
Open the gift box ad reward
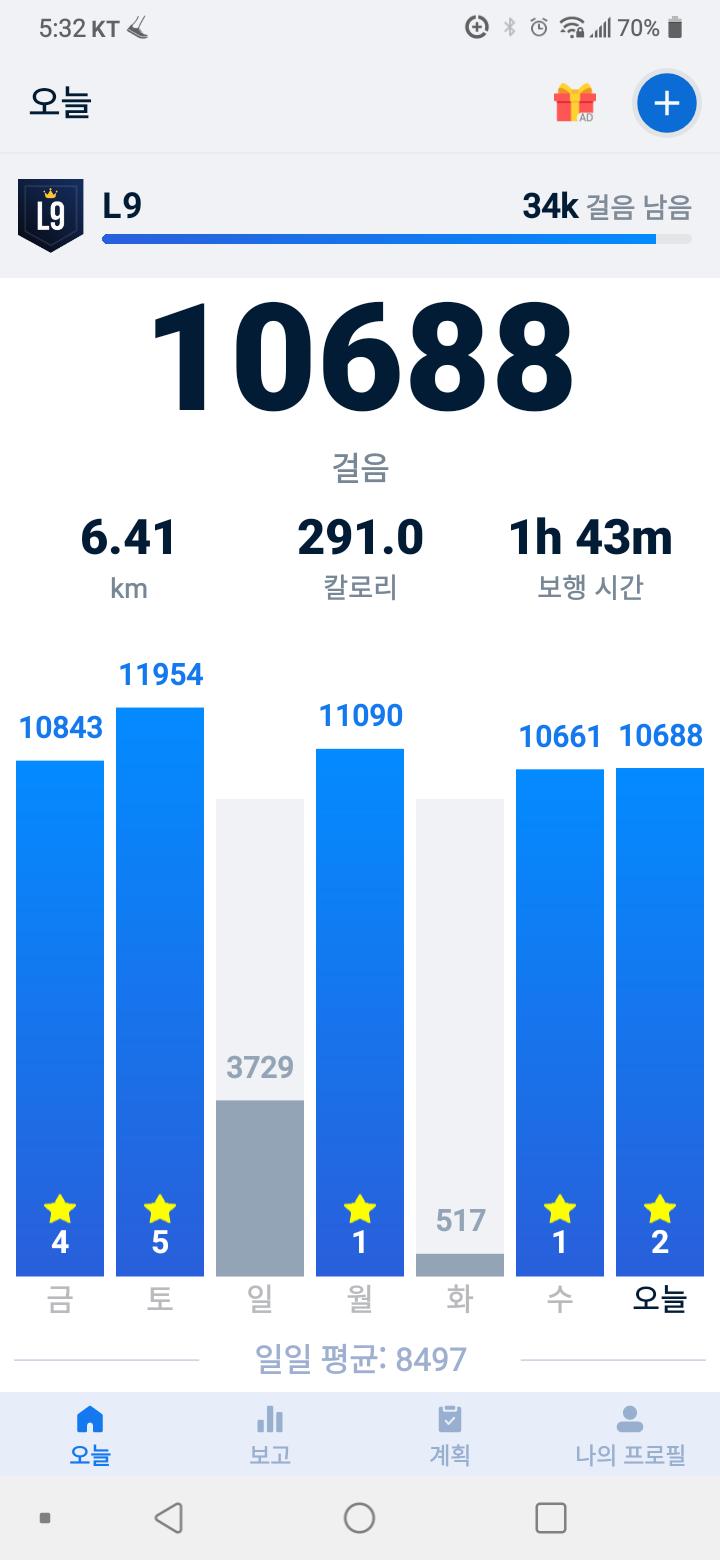coord(575,103)
